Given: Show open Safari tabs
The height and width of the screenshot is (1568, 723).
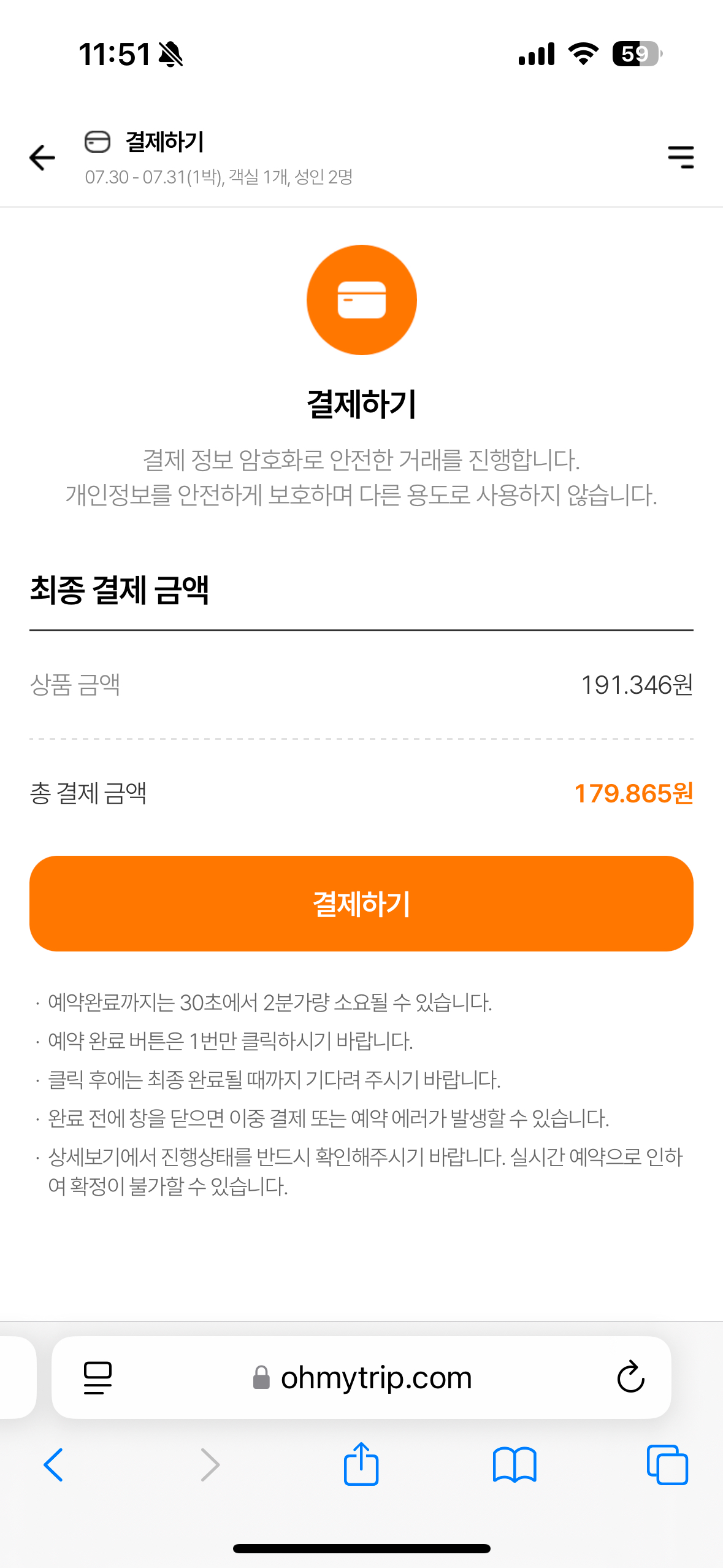Looking at the screenshot, I should [667, 1465].
